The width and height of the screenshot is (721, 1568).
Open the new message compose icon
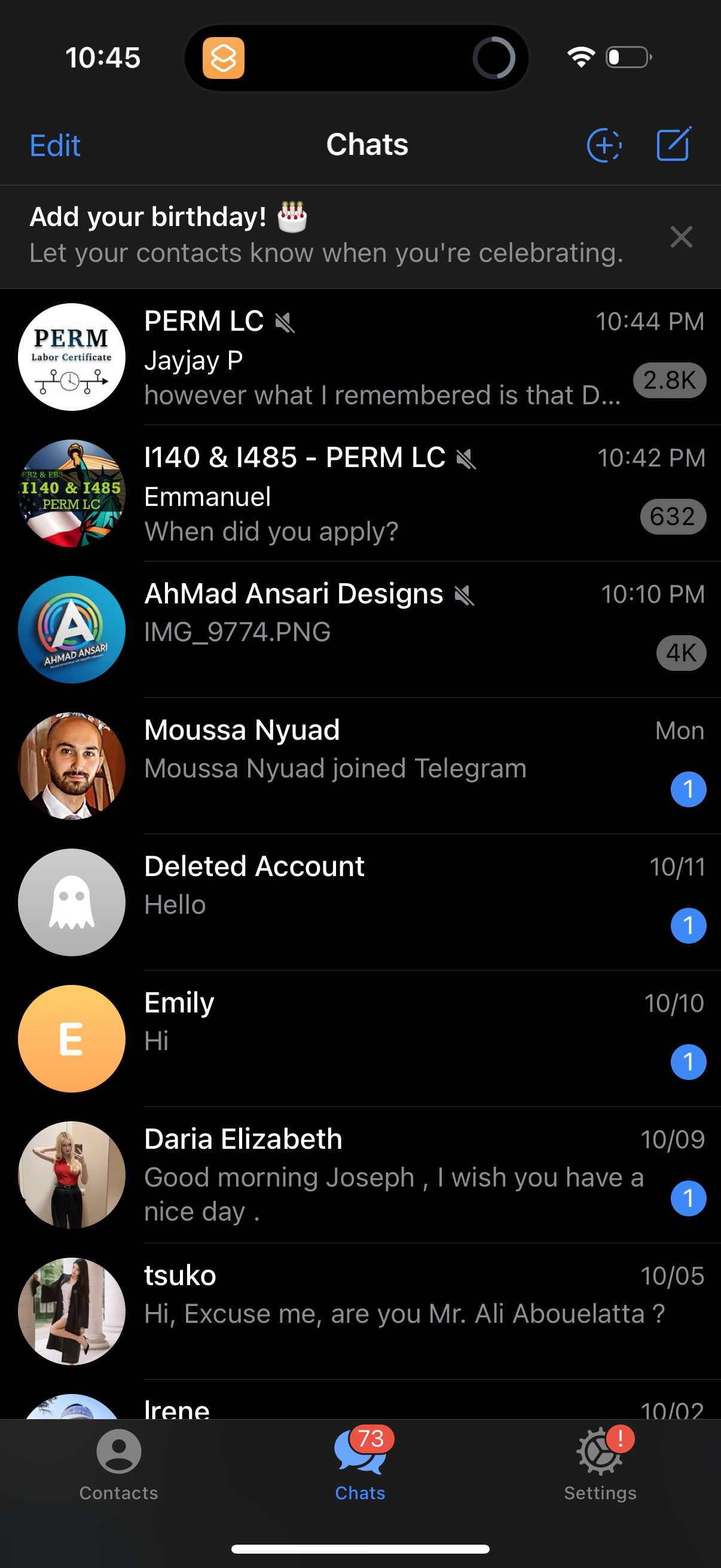pos(673,144)
